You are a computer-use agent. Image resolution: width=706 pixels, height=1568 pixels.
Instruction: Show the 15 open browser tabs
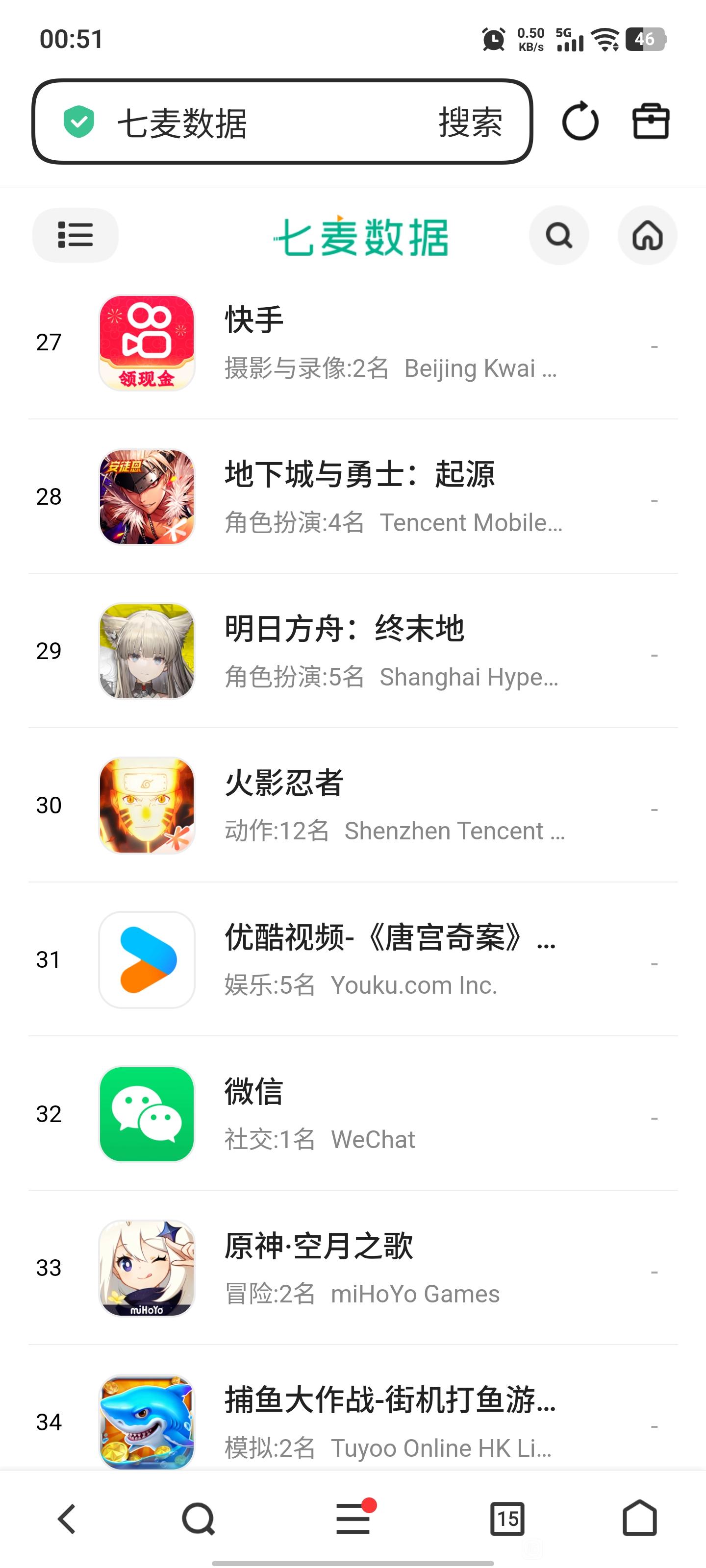pyautogui.click(x=507, y=1519)
